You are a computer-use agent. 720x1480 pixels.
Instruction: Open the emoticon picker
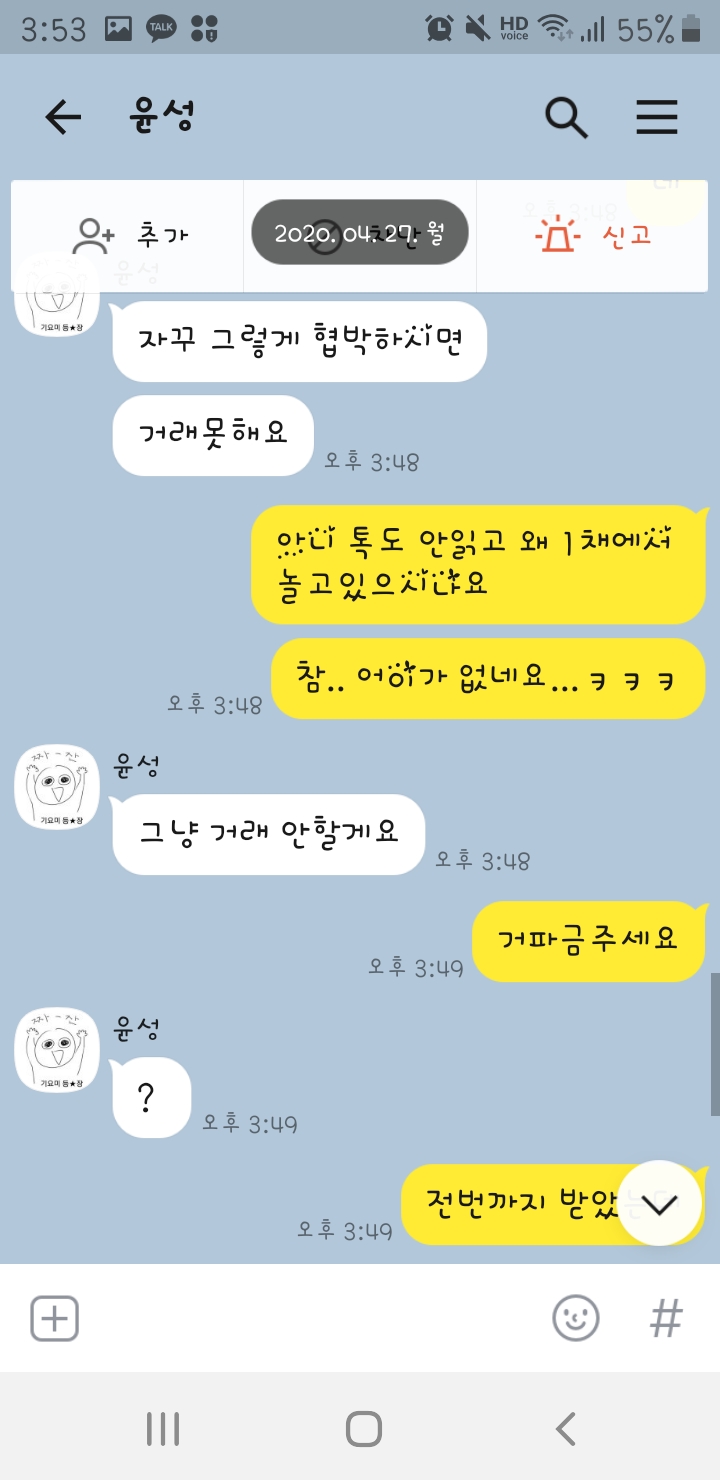[576, 1318]
